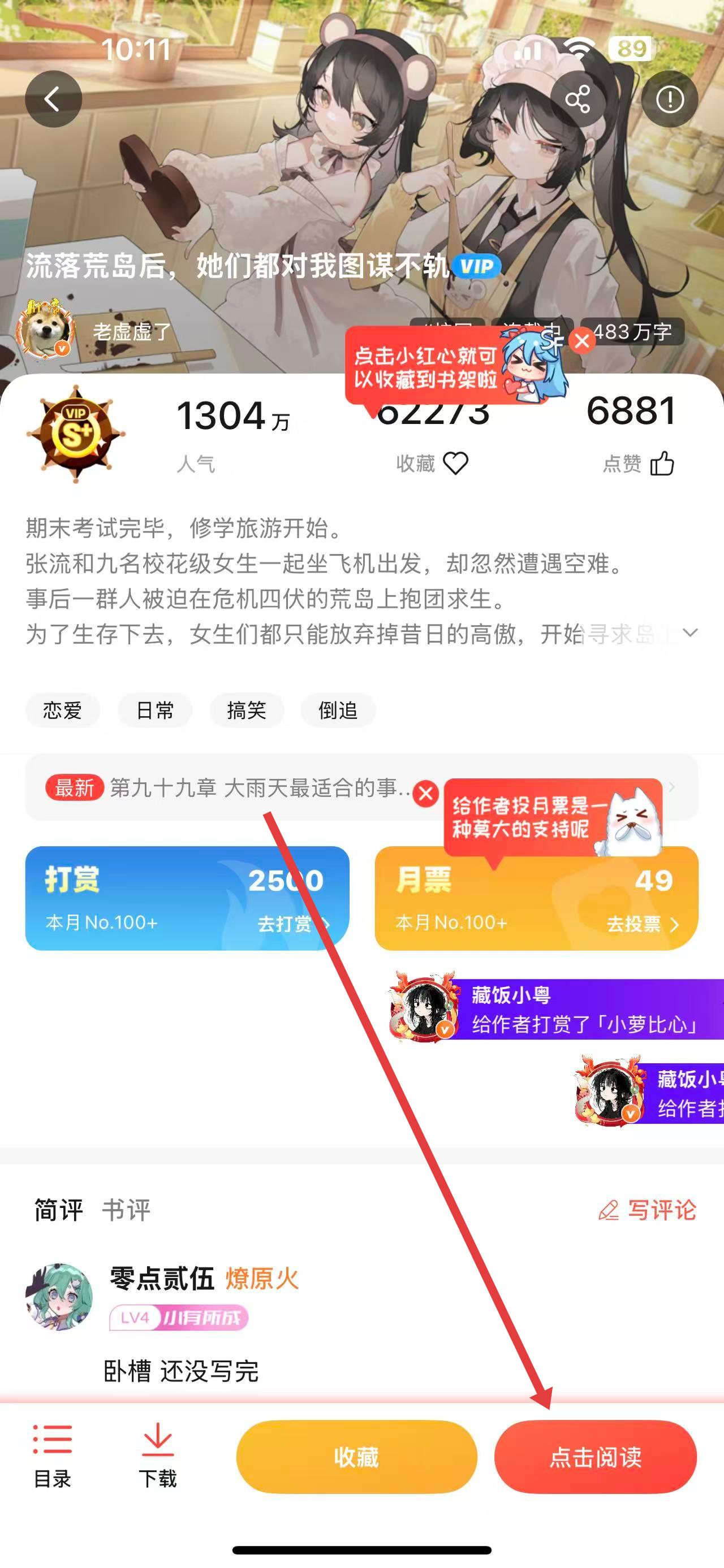Share this novel
The height and width of the screenshot is (1568, 724).
578,98
